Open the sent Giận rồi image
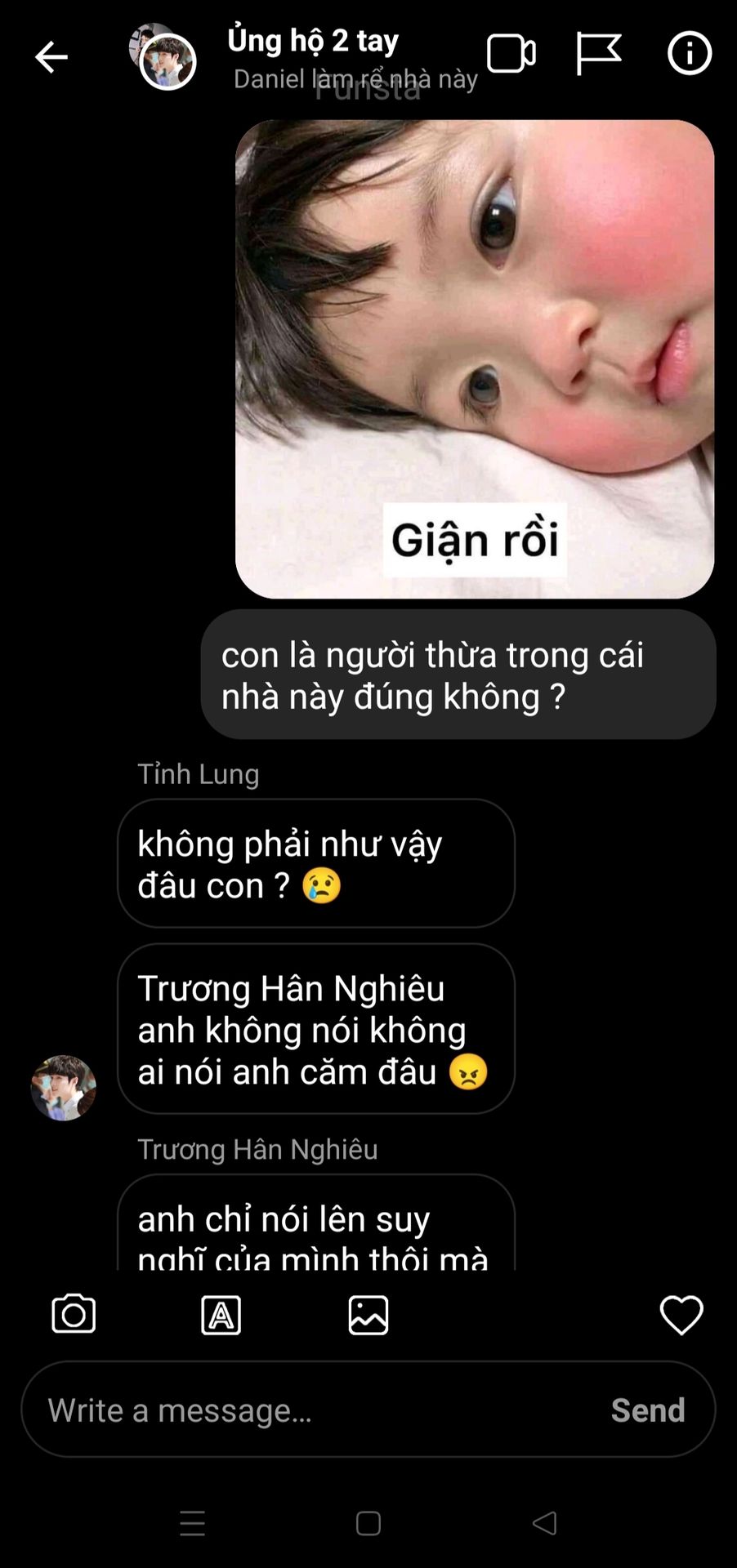 [474, 359]
